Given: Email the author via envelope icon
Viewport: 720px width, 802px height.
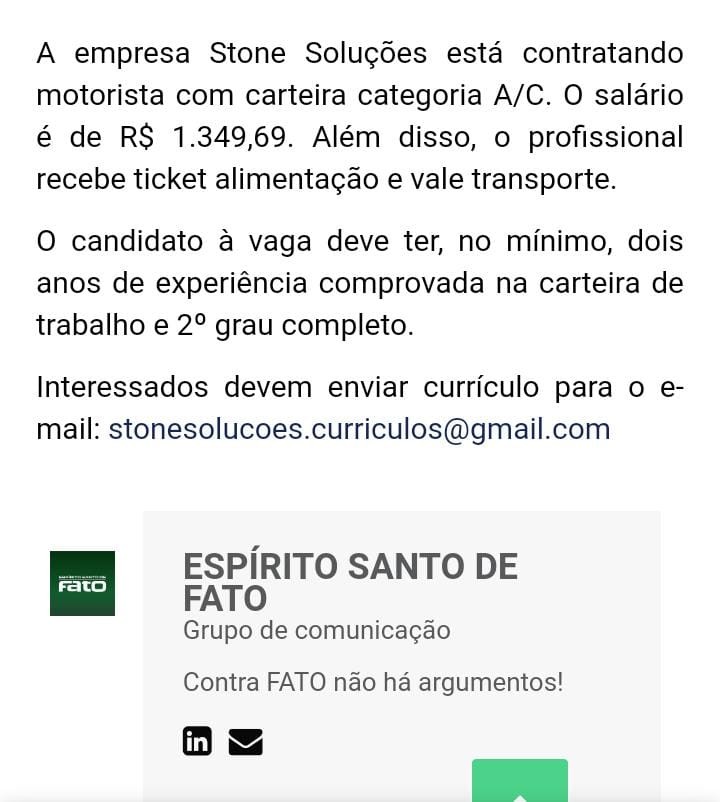Looking at the screenshot, I should coord(245,742).
